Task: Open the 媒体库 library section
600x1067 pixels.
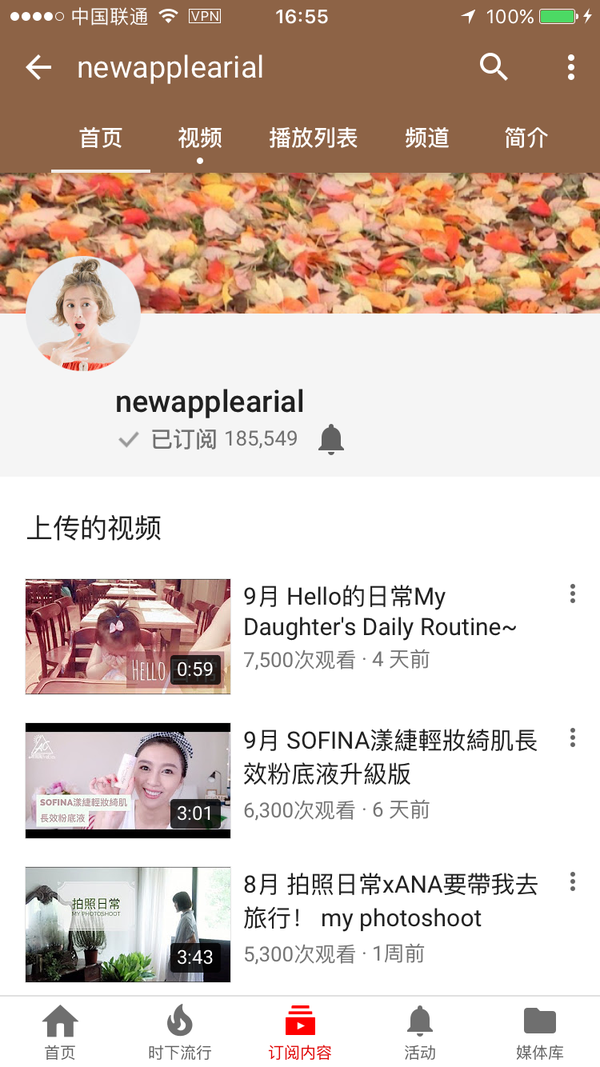Action: point(540,1032)
